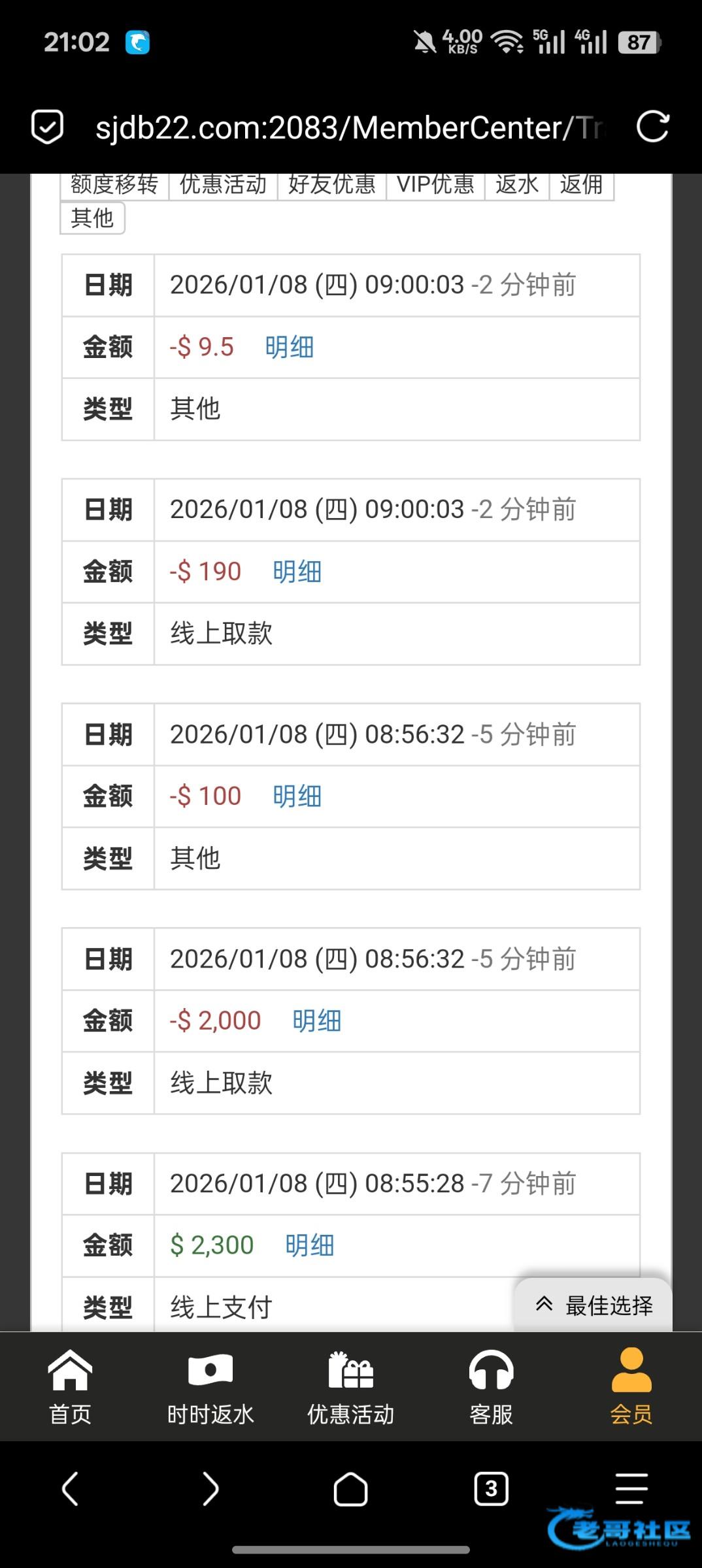Open 明细 for the -$ 9.5 record
Viewport: 702px width, 1568px height.
pos(289,347)
